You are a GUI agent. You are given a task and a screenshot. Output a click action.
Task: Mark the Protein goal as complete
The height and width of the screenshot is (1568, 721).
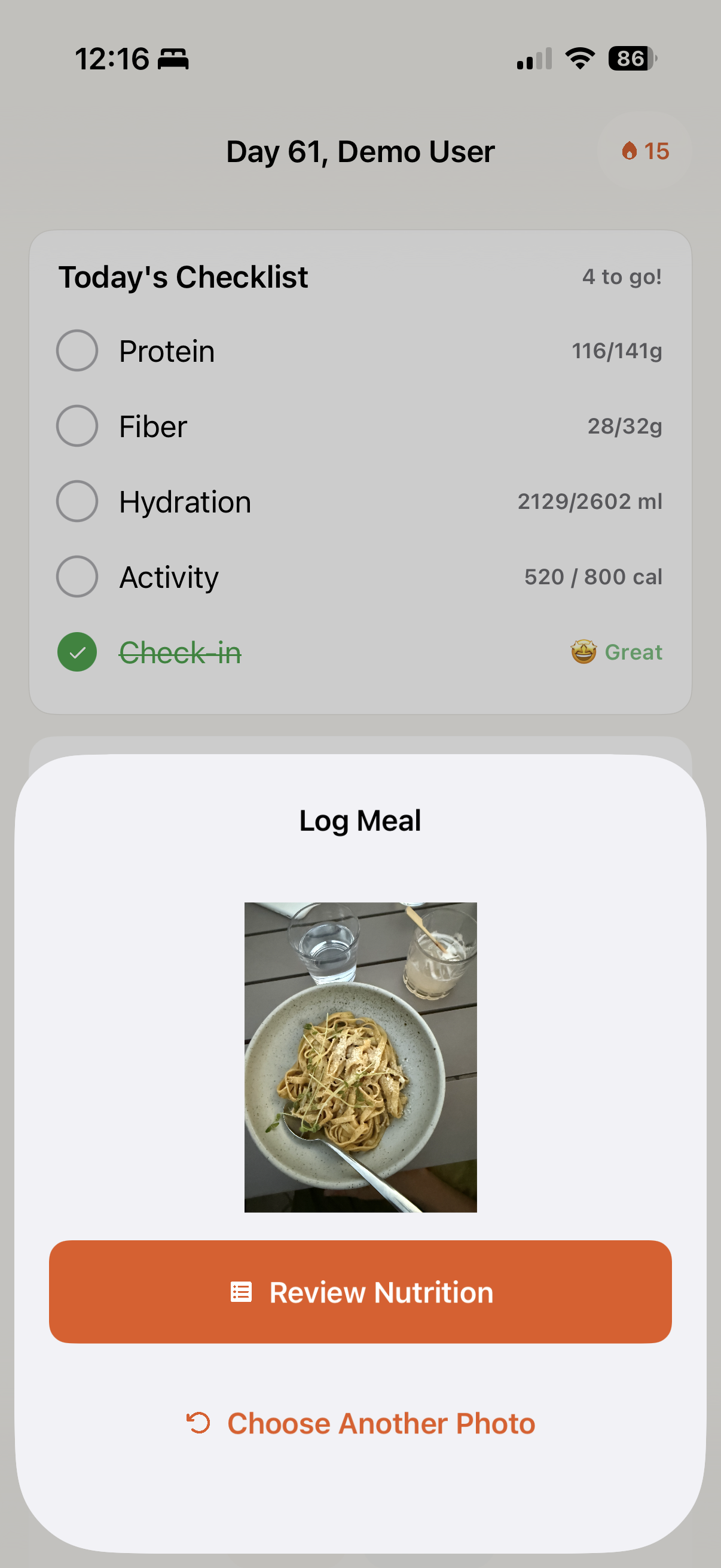[76, 350]
